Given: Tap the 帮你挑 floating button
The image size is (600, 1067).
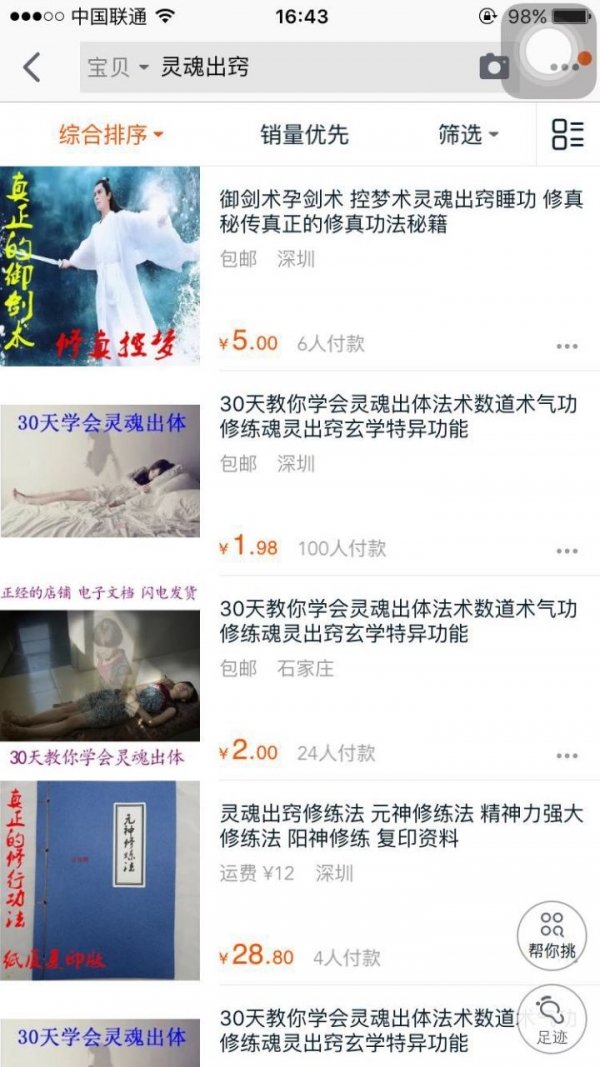Looking at the screenshot, I should pyautogui.click(x=552, y=936).
